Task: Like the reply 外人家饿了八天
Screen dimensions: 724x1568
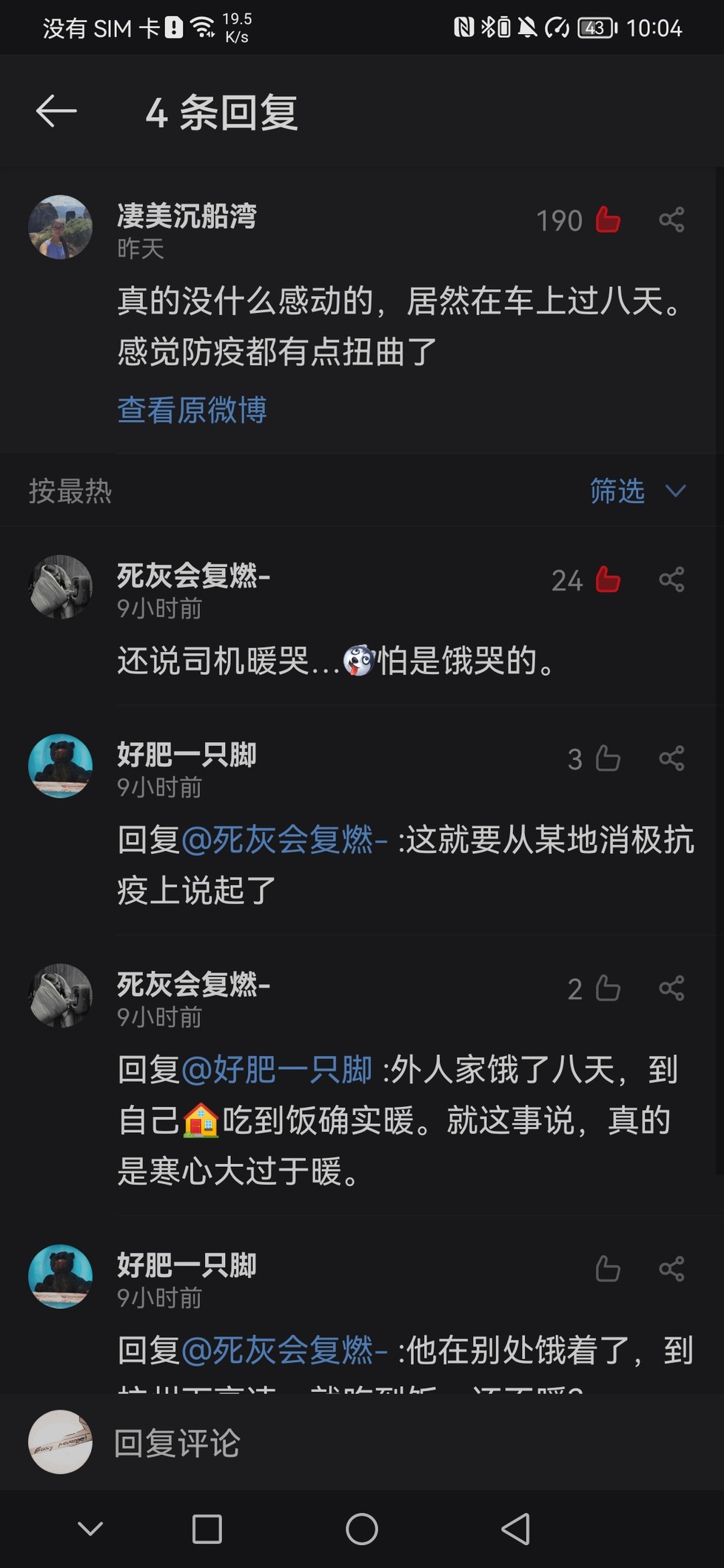Action: click(608, 989)
